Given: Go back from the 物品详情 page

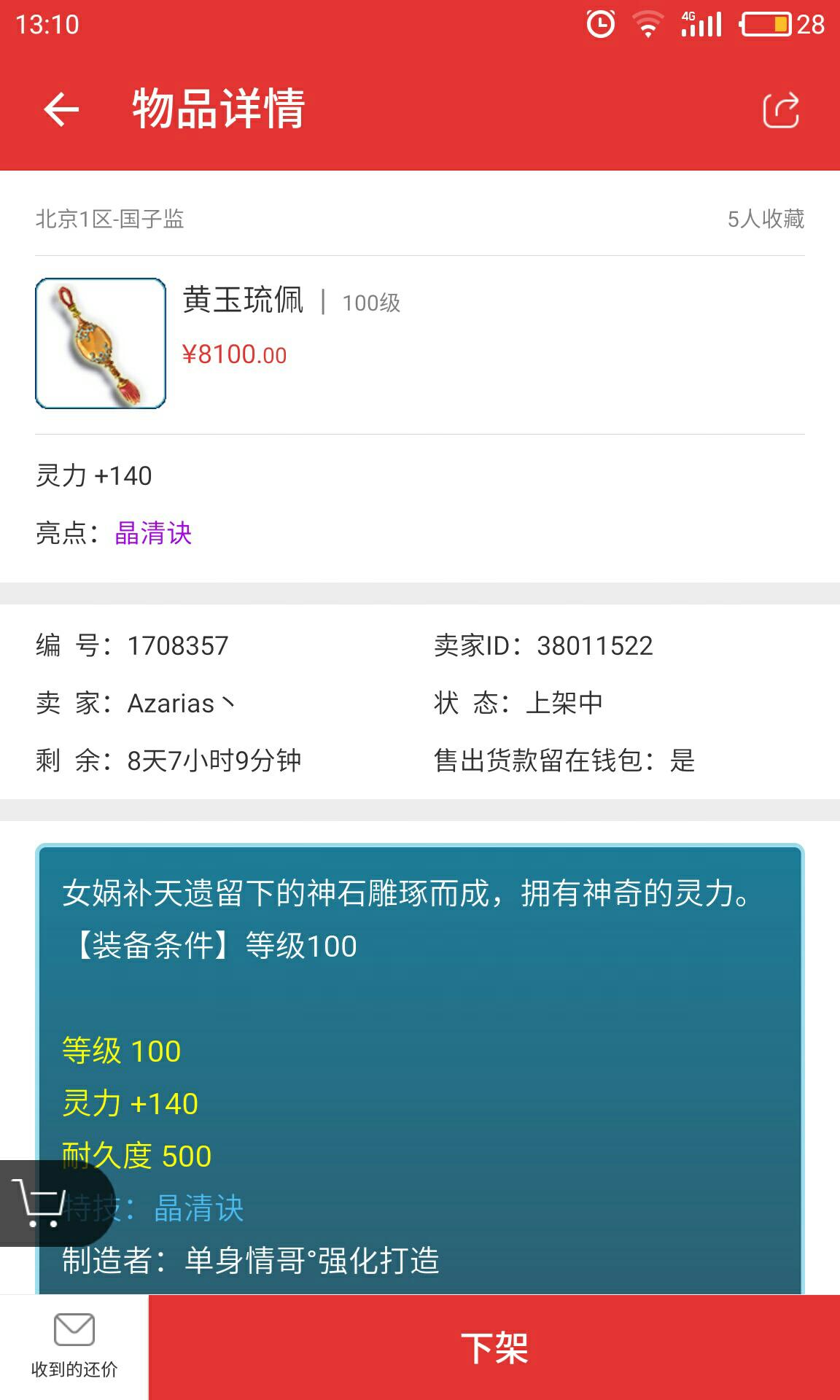Looking at the screenshot, I should coord(61,110).
